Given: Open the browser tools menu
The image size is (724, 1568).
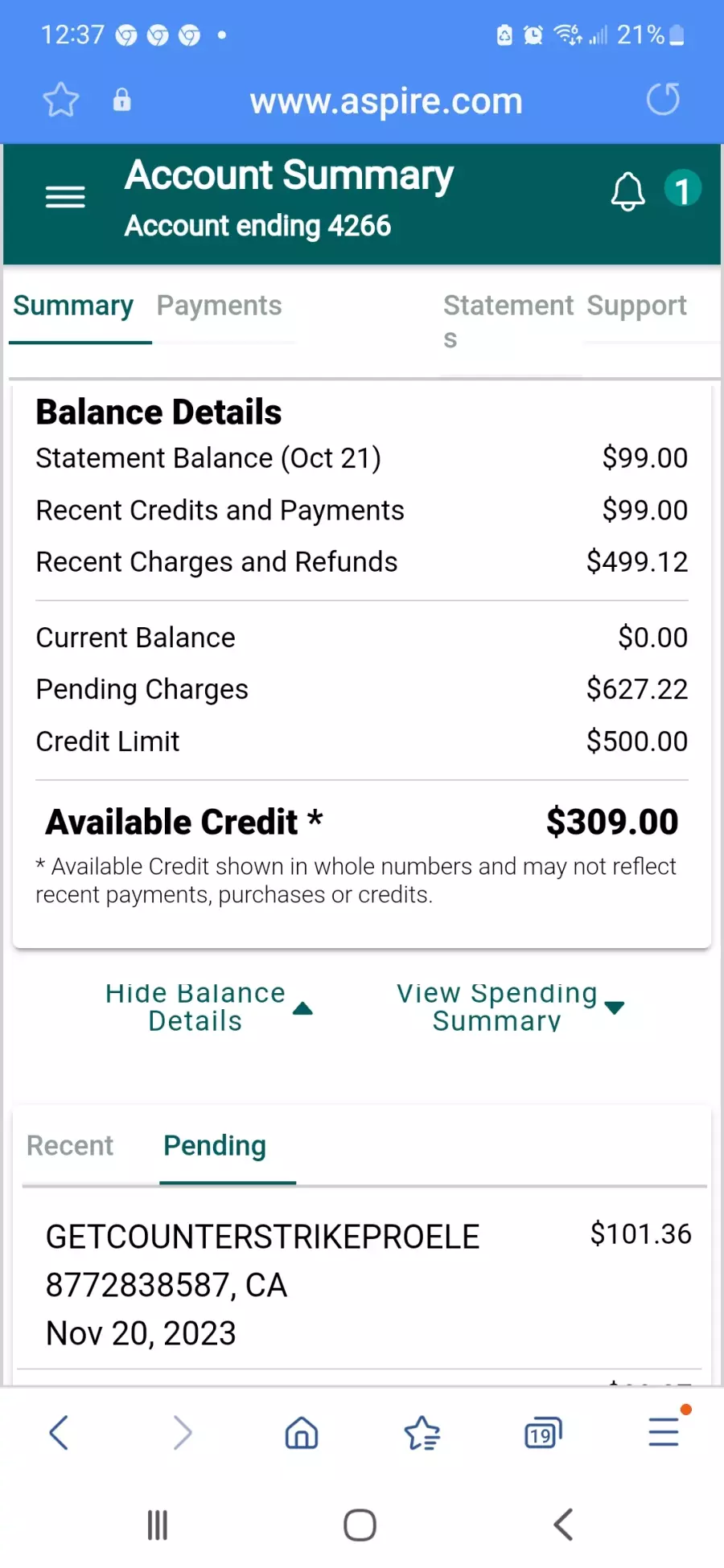Looking at the screenshot, I should [664, 1431].
